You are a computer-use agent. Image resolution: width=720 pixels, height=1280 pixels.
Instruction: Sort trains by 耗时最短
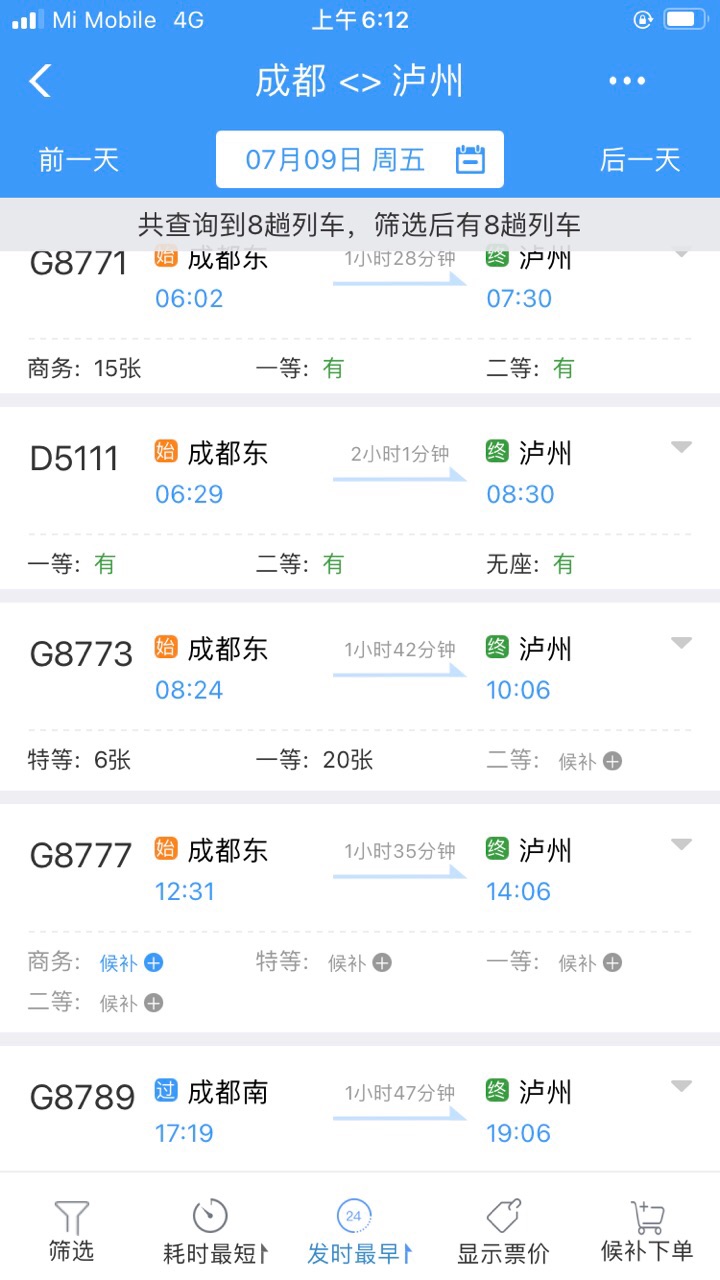(x=214, y=1232)
